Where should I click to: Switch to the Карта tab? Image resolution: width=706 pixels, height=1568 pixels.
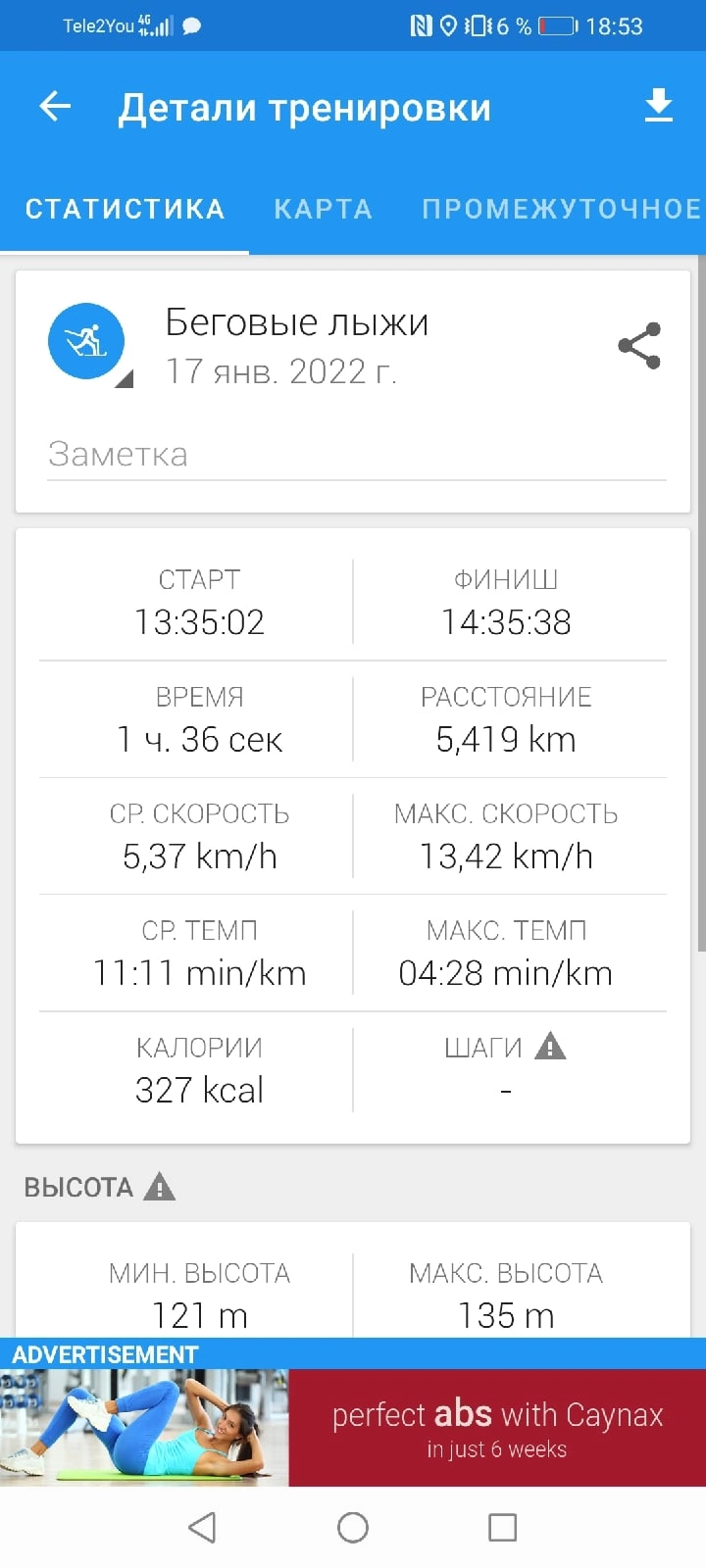pos(323,209)
